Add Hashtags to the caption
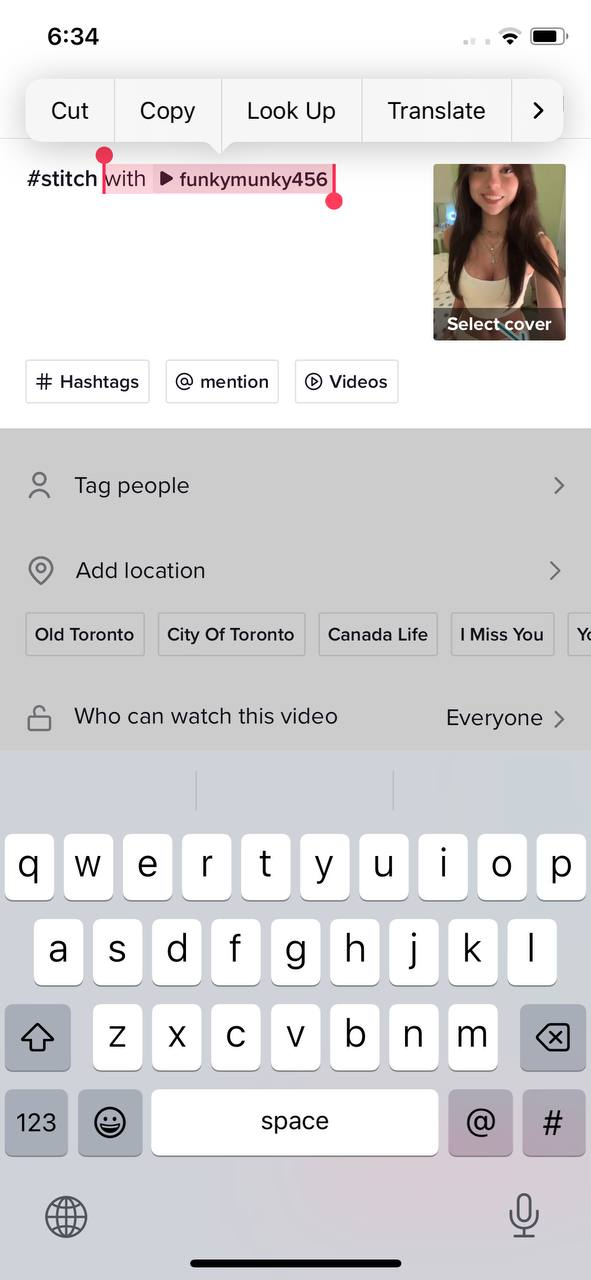The width and height of the screenshot is (591, 1280). [87, 382]
